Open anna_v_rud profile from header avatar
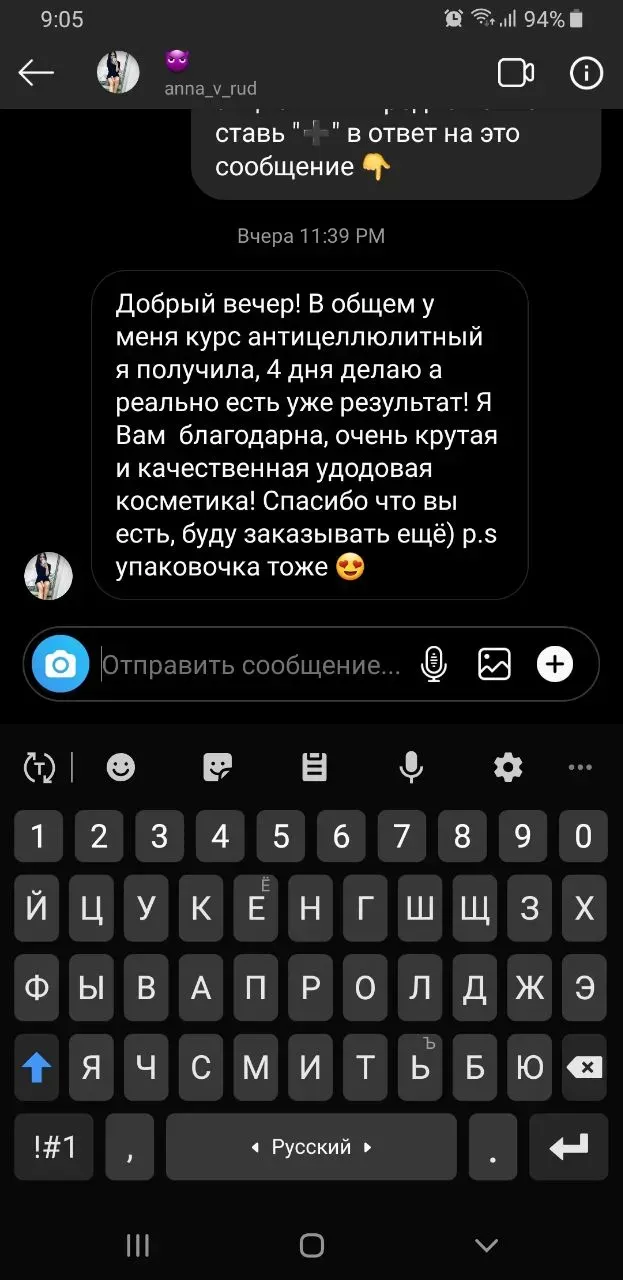Screen dimensions: 623x1280 point(118,73)
